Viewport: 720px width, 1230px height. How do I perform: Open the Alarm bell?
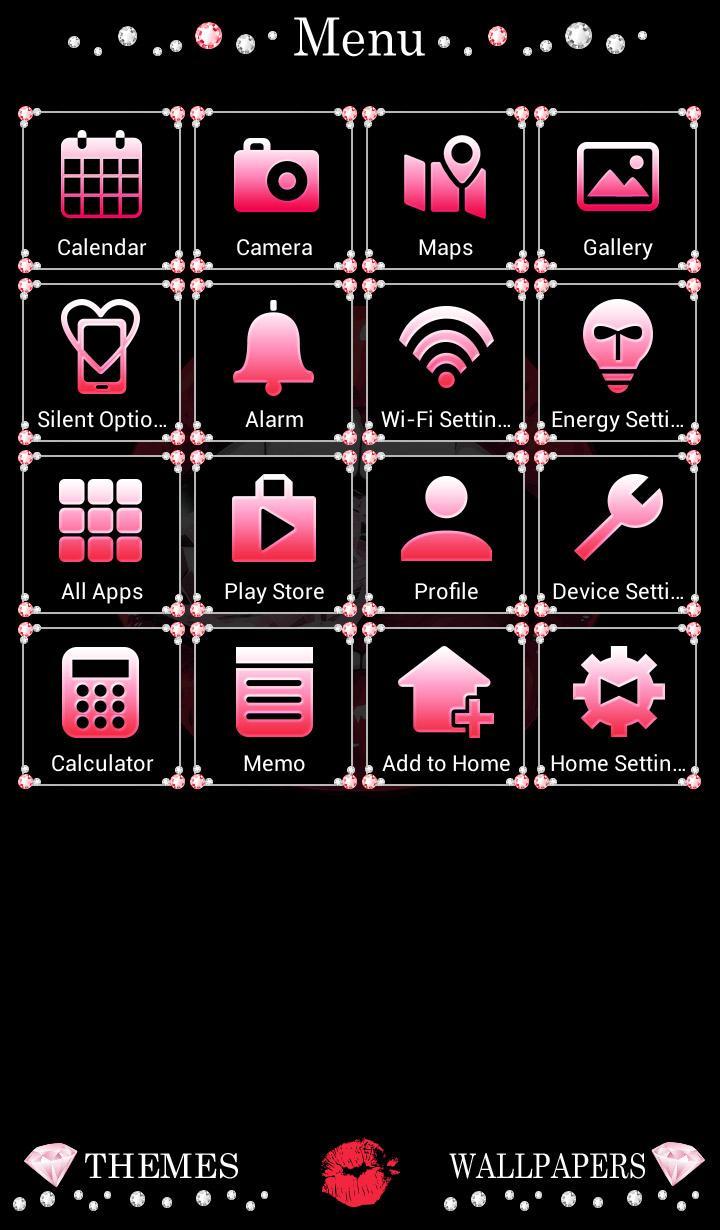click(x=273, y=362)
